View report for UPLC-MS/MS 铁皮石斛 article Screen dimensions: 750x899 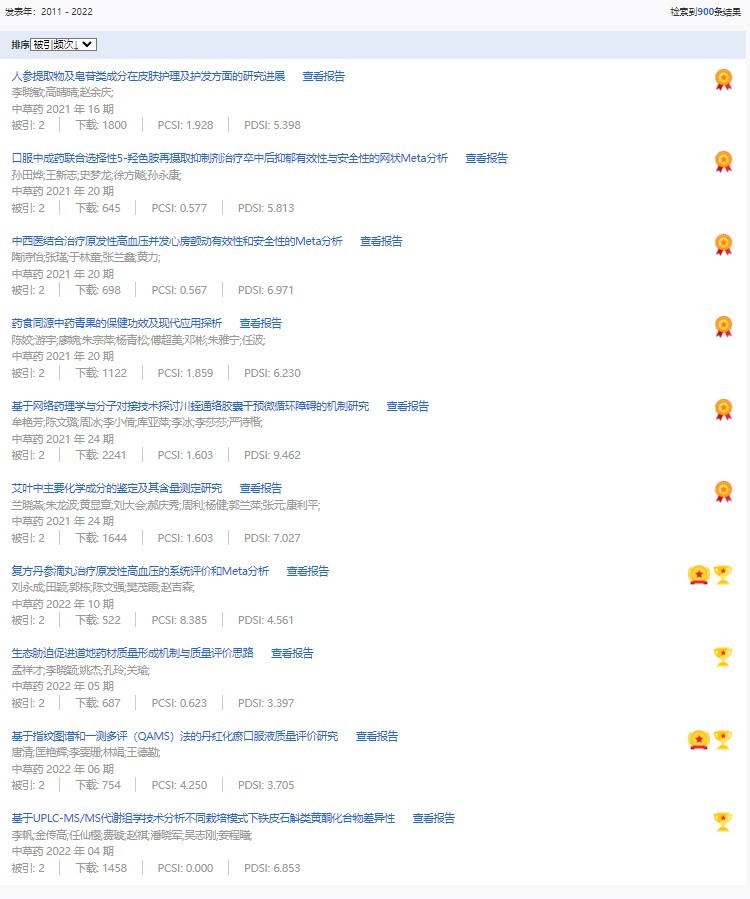click(x=433, y=818)
